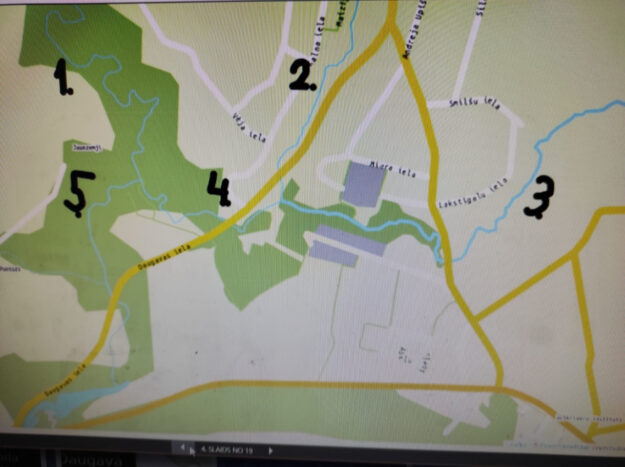Go to the previous slide arrow
625x467 pixels.
coord(183,448)
